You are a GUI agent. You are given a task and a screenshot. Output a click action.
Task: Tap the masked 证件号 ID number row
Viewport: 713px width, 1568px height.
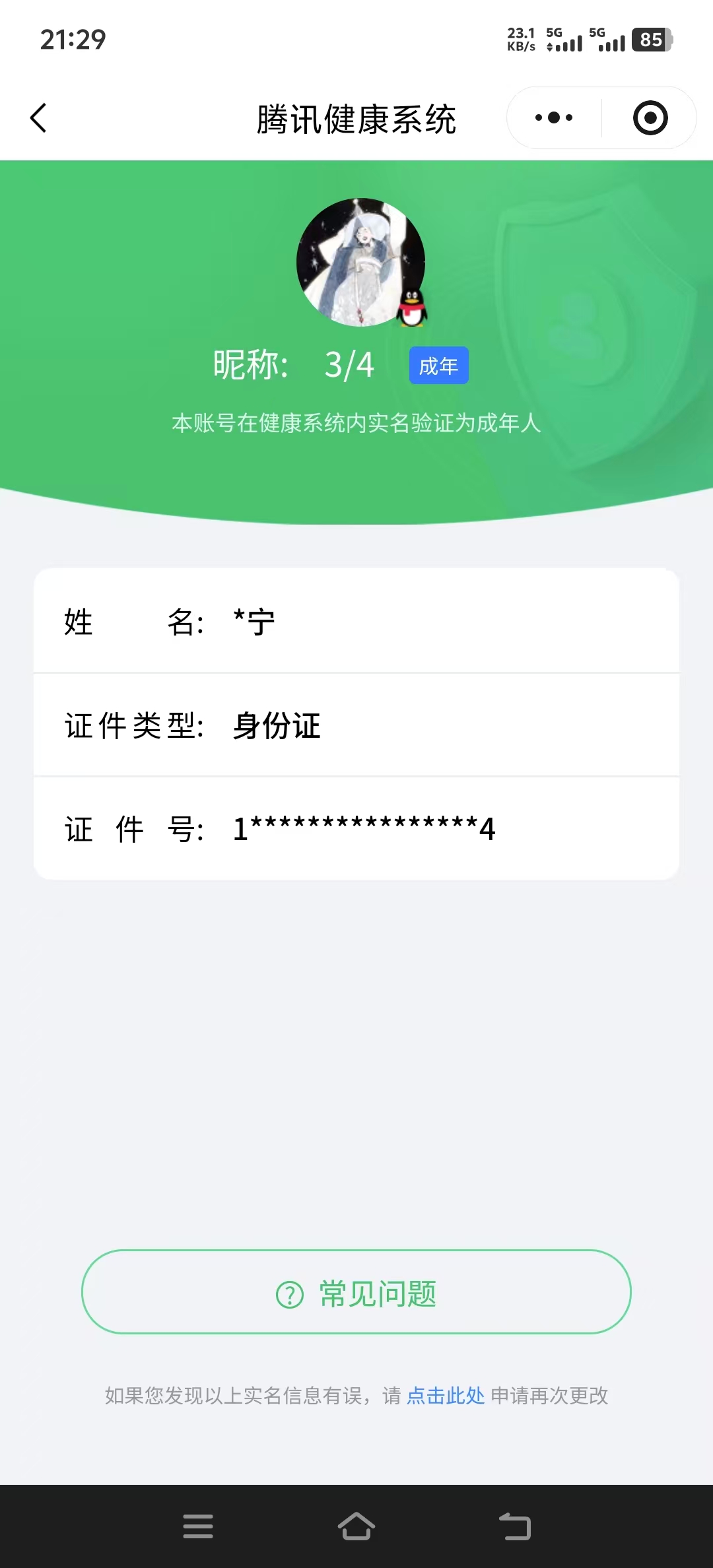[x=356, y=829]
